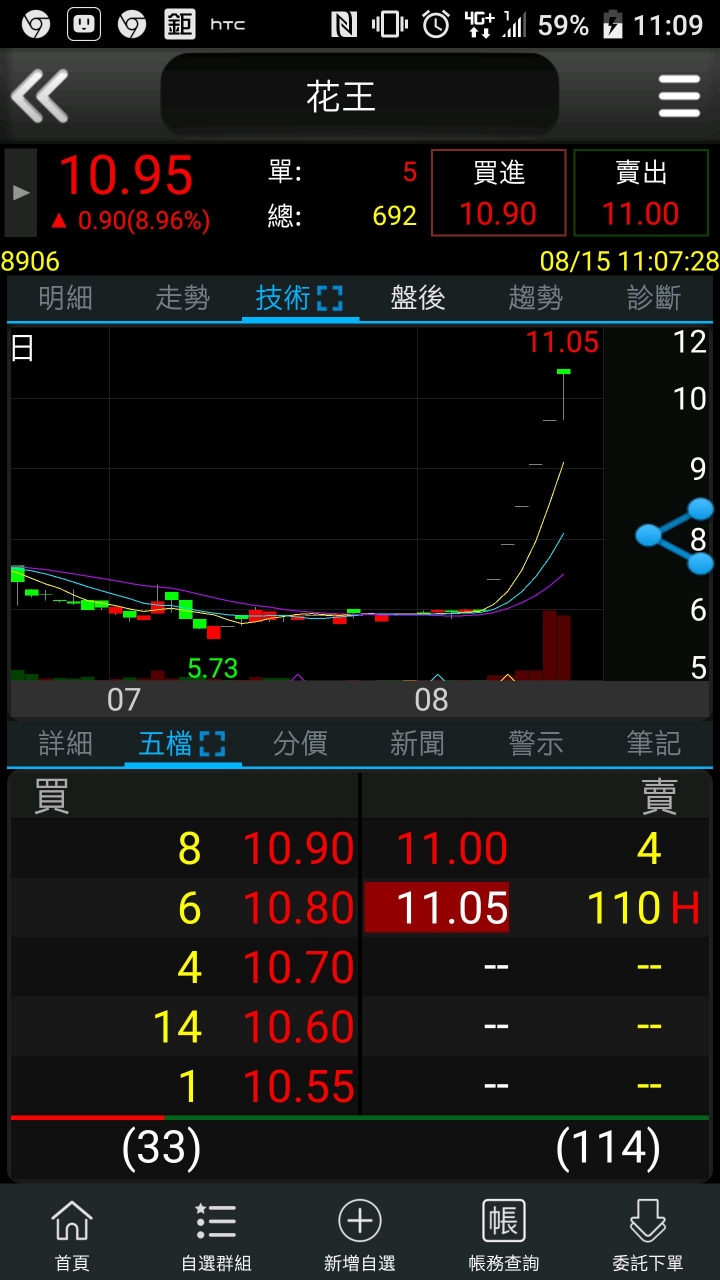Open 委託下單 order placement
Screen dimensions: 720x1280
click(648, 1234)
